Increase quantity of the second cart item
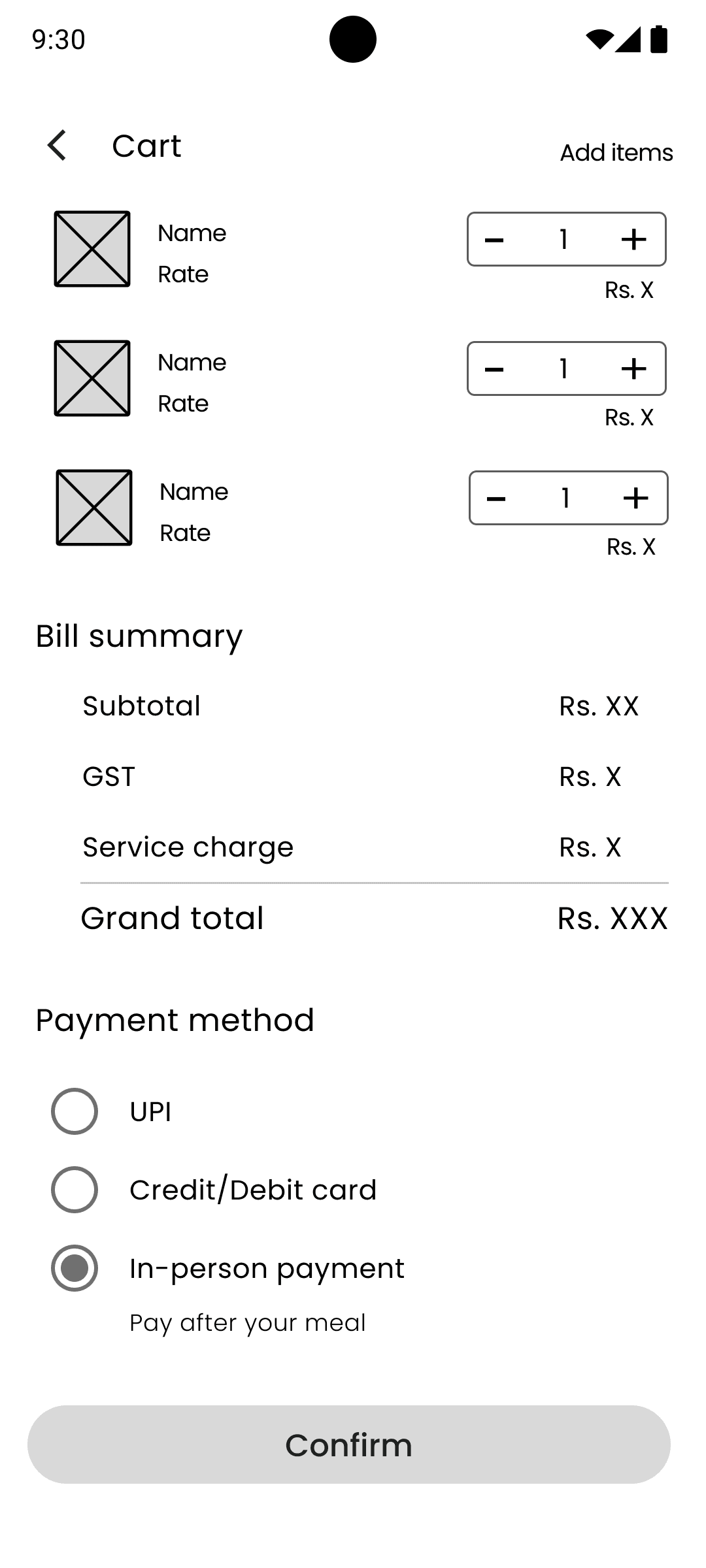706x1568 pixels. [633, 369]
